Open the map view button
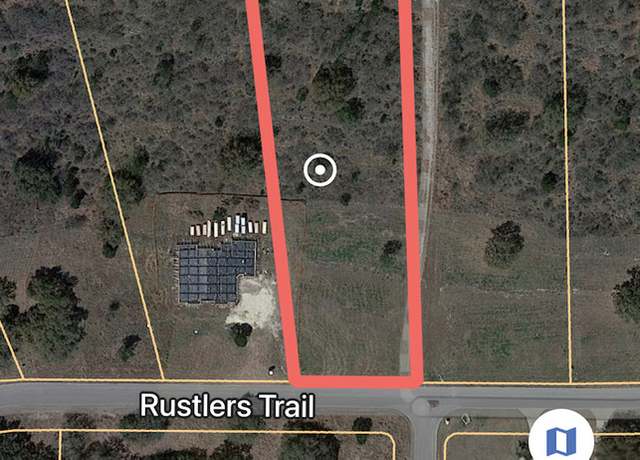Screen dimensions: 640x460 click(561, 438)
